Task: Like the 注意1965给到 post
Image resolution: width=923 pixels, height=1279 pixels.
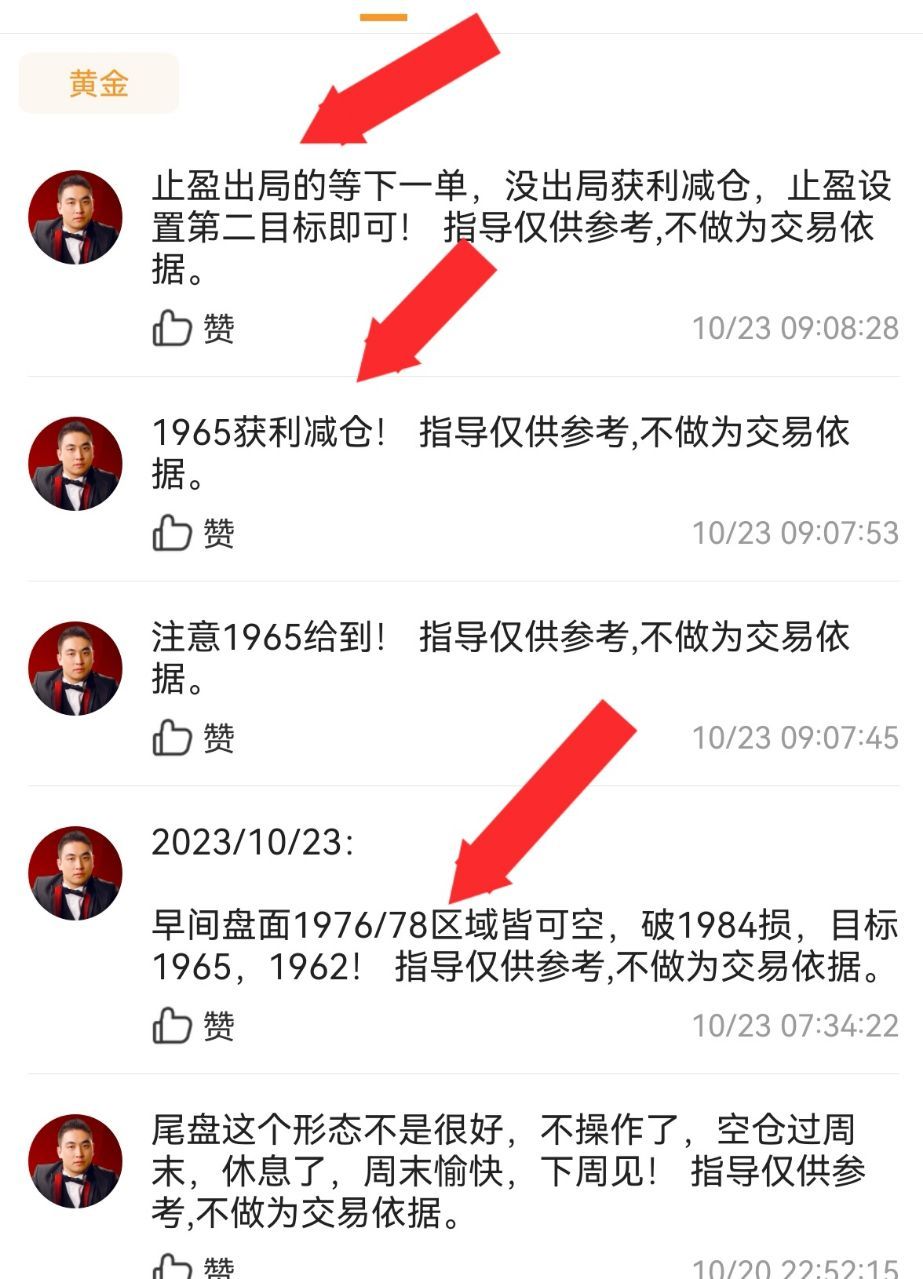Action: tap(193, 738)
